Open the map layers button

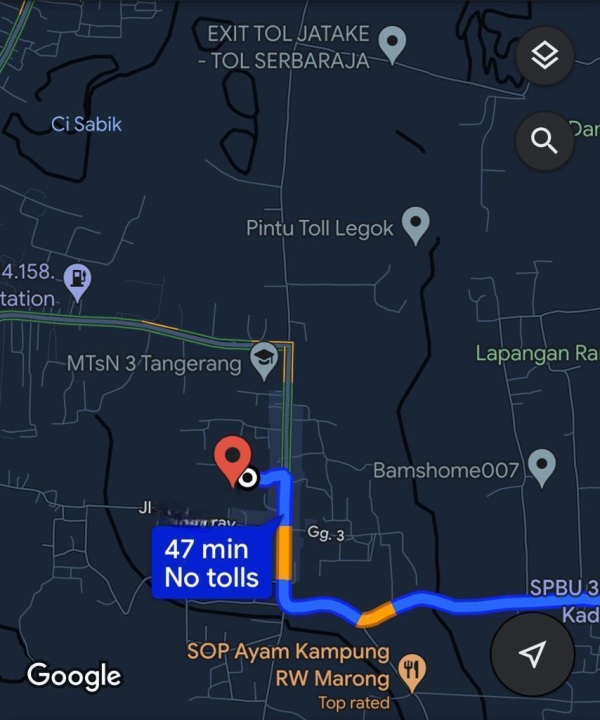coord(544,56)
